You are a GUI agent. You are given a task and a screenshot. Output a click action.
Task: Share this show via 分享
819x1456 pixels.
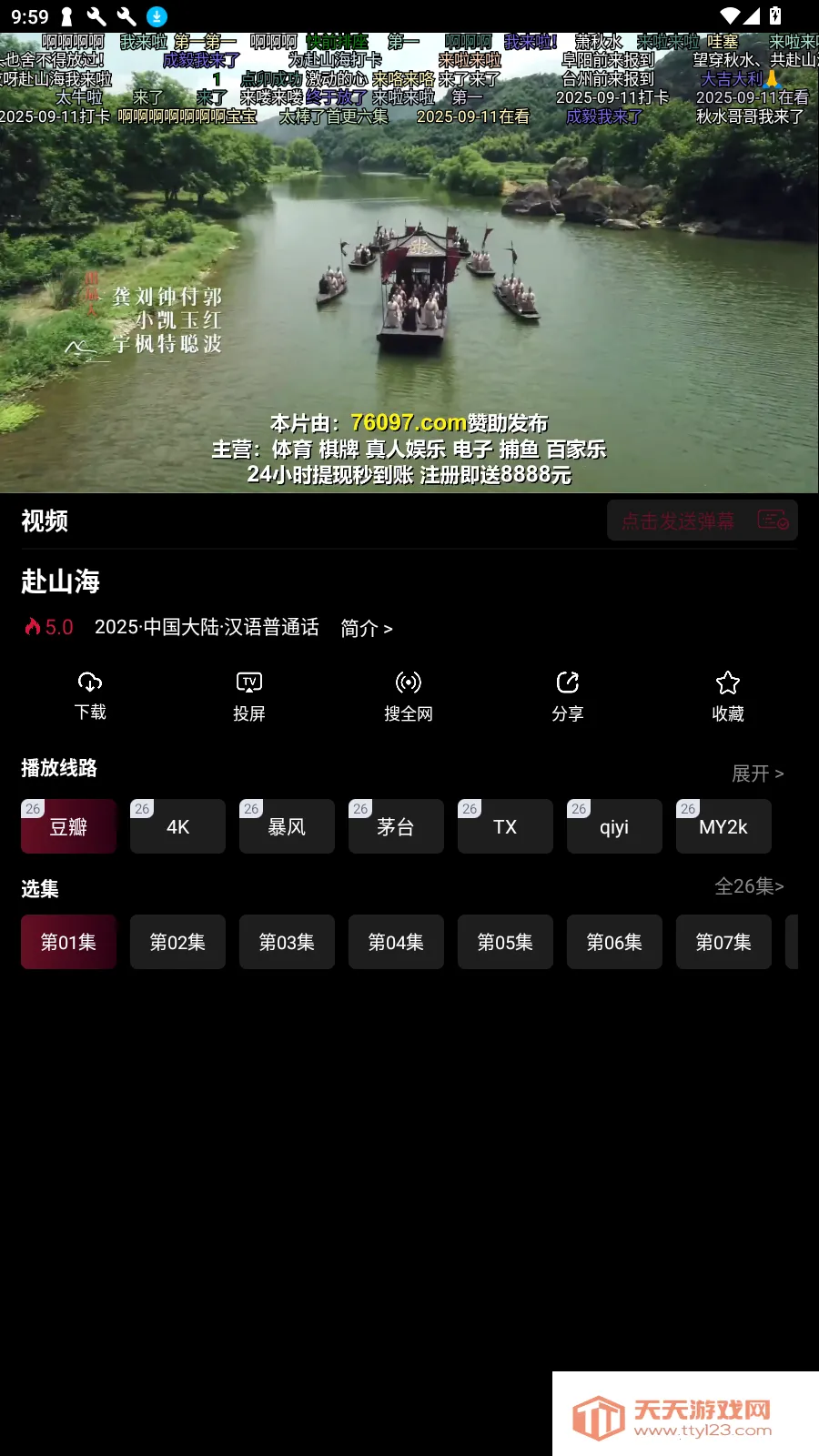click(x=567, y=695)
